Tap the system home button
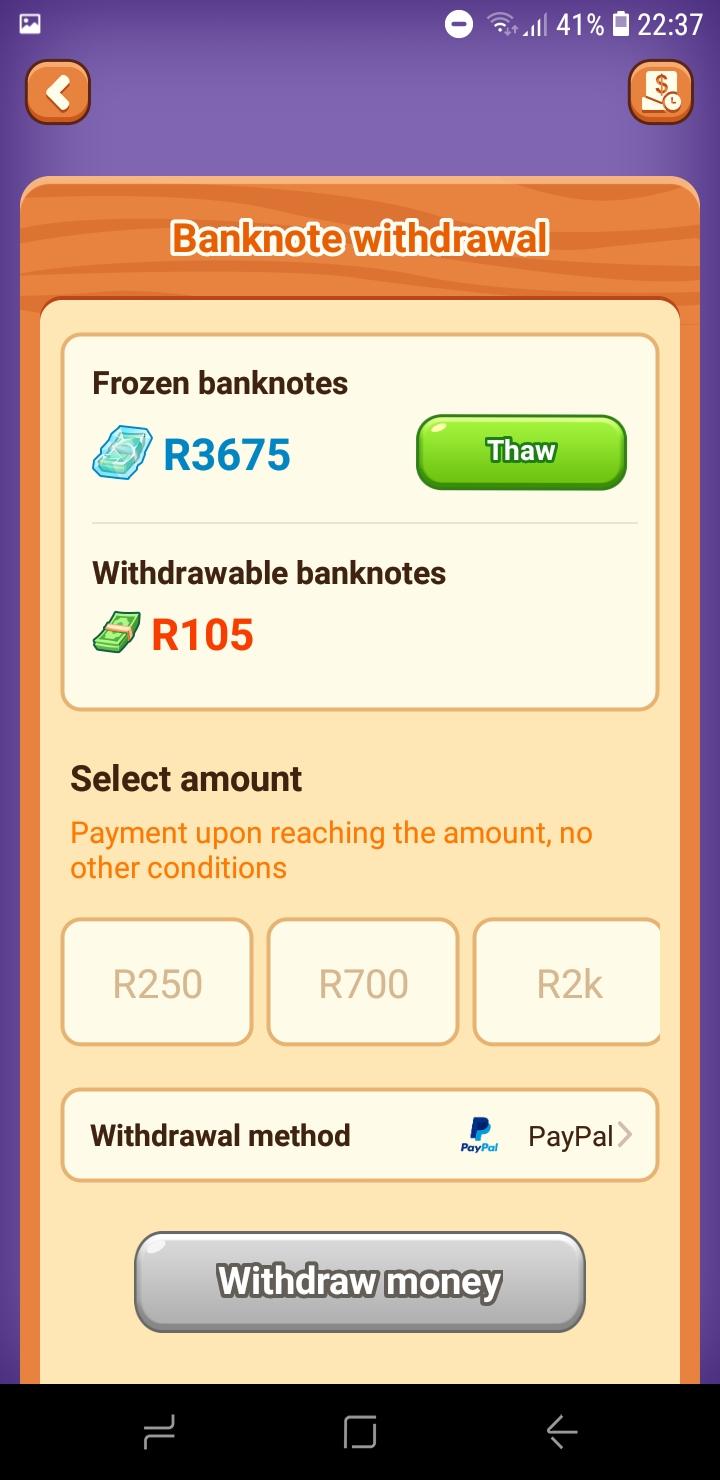The width and height of the screenshot is (720, 1480). 360,1433
